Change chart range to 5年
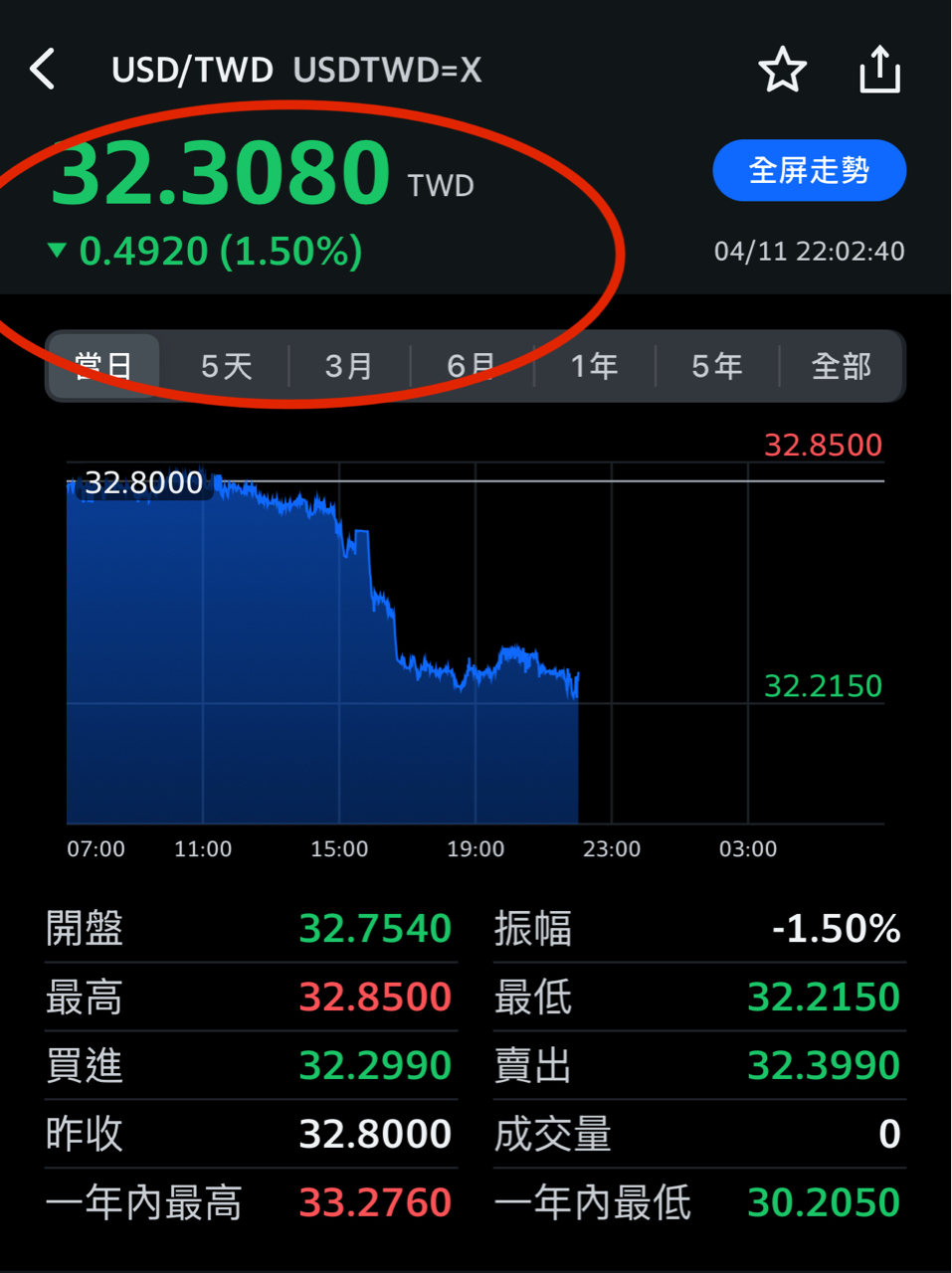952x1273 pixels. [x=717, y=366]
